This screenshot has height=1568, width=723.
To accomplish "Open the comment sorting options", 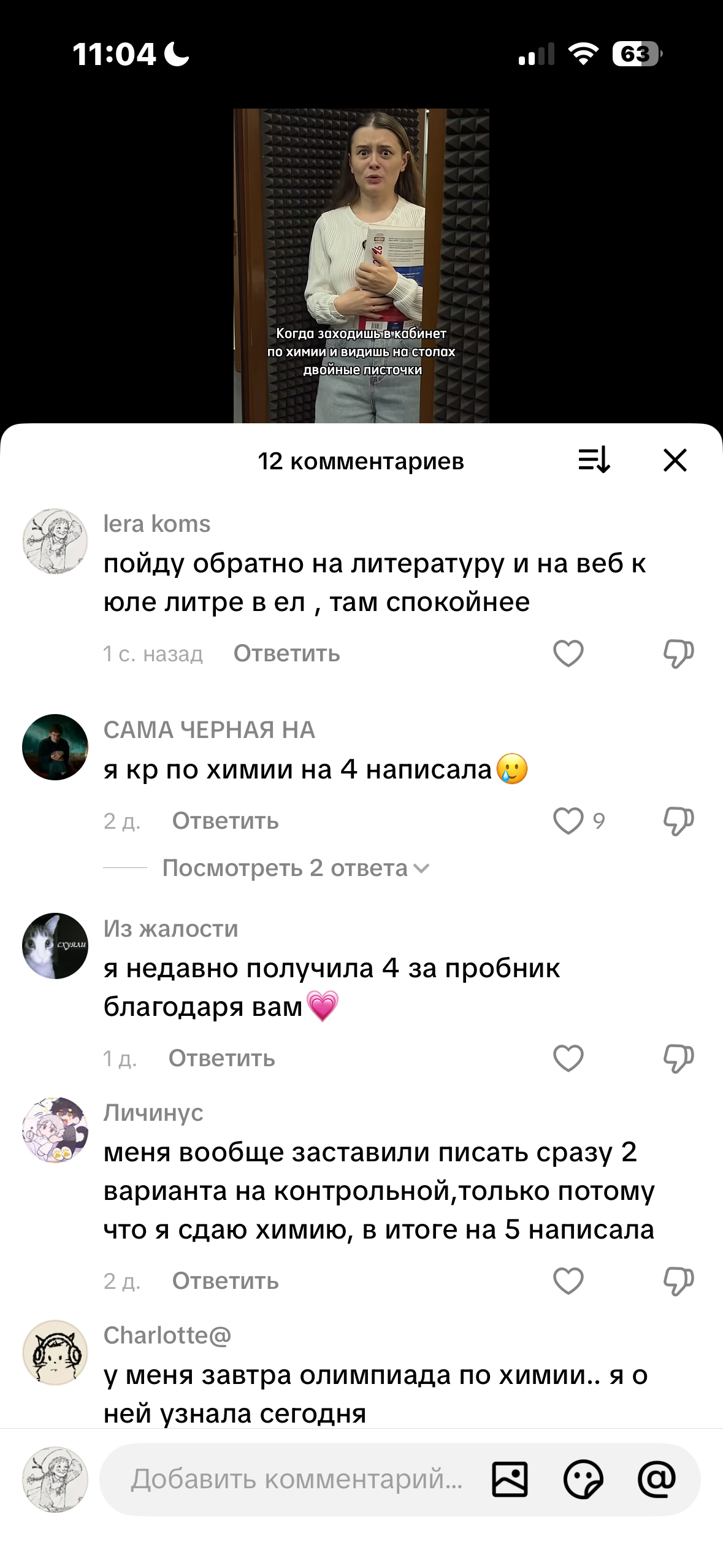I will (x=594, y=459).
